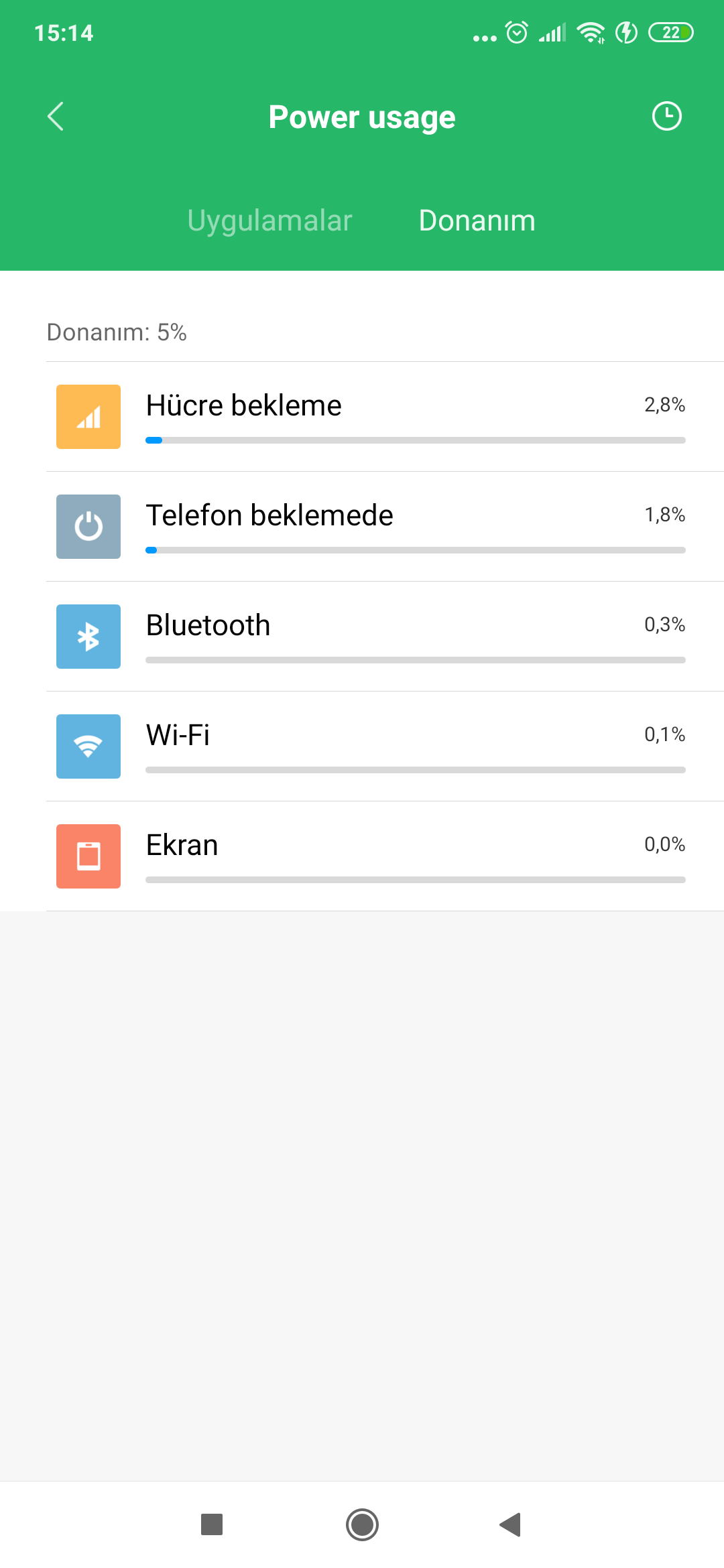Viewport: 724px width, 1568px height.
Task: View Bluetooth power usage details
Action: (385, 637)
